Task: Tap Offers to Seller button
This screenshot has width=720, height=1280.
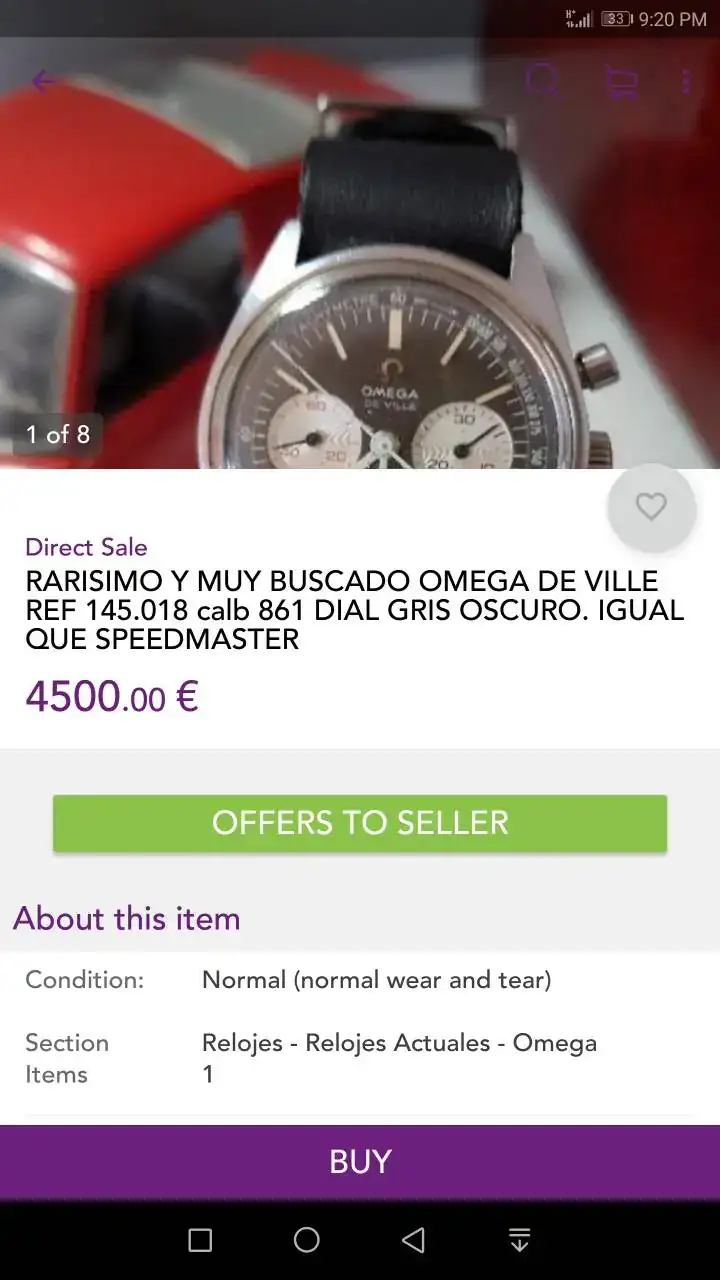Action: (360, 823)
